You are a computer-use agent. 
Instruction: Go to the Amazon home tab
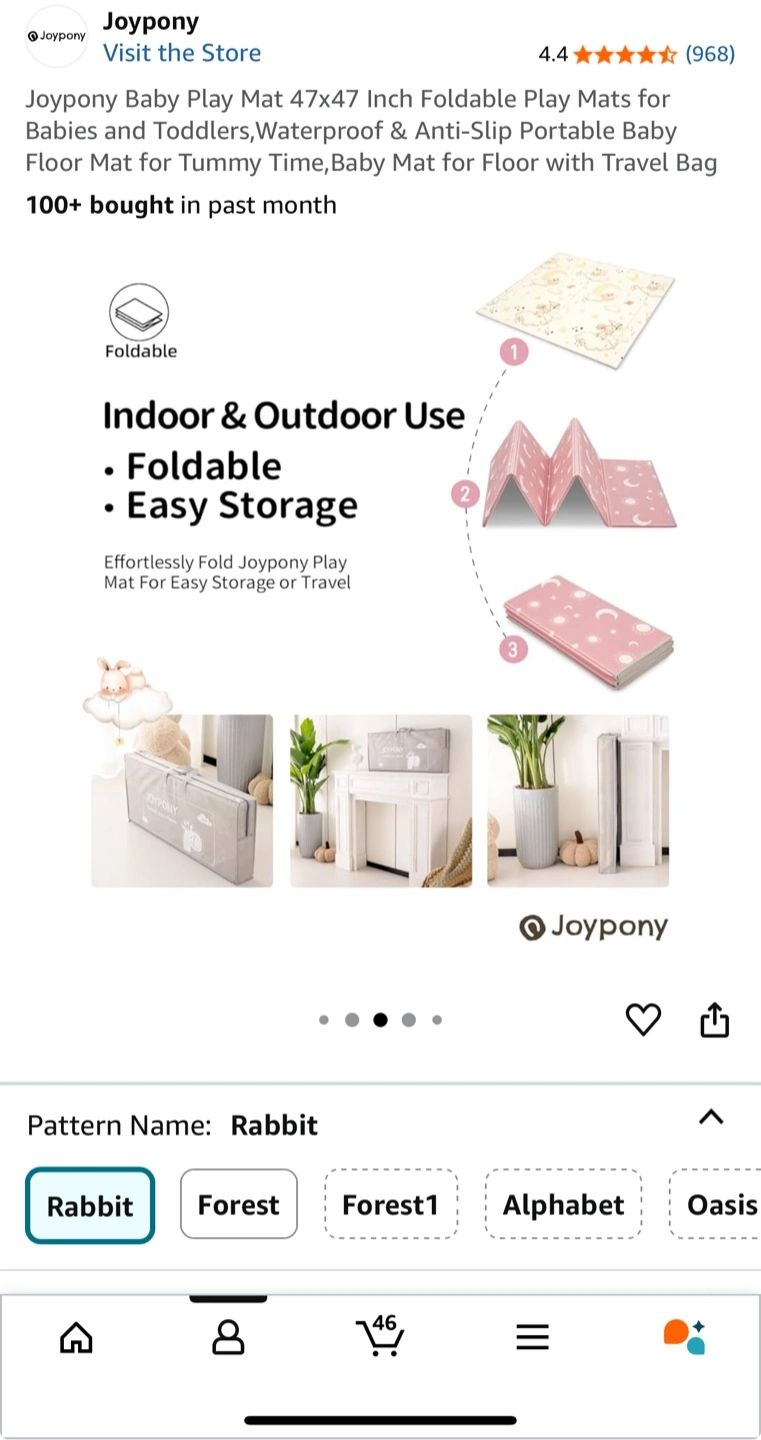[76, 1337]
